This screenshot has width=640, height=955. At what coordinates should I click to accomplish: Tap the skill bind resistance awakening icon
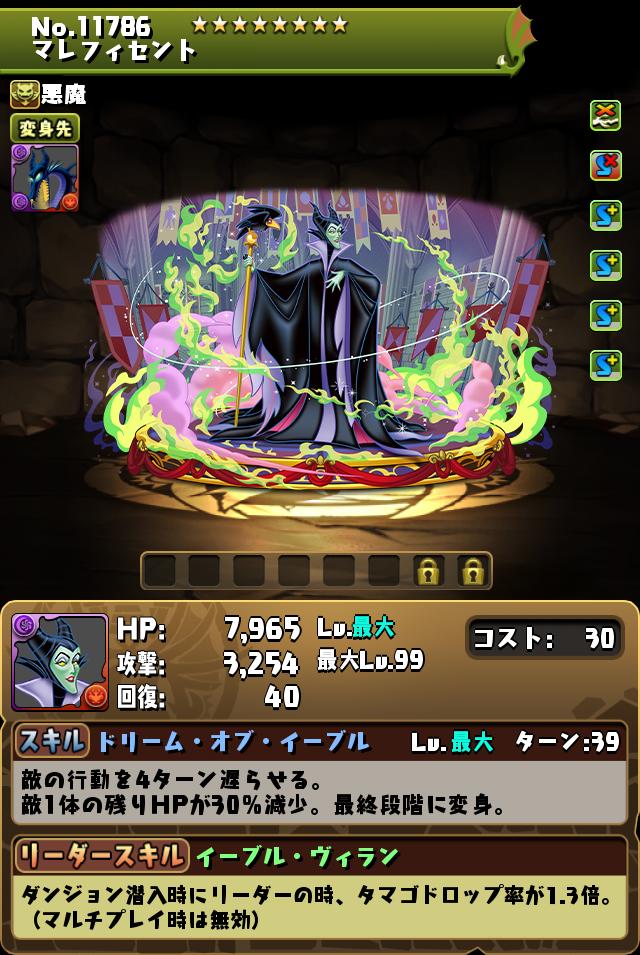click(605, 165)
